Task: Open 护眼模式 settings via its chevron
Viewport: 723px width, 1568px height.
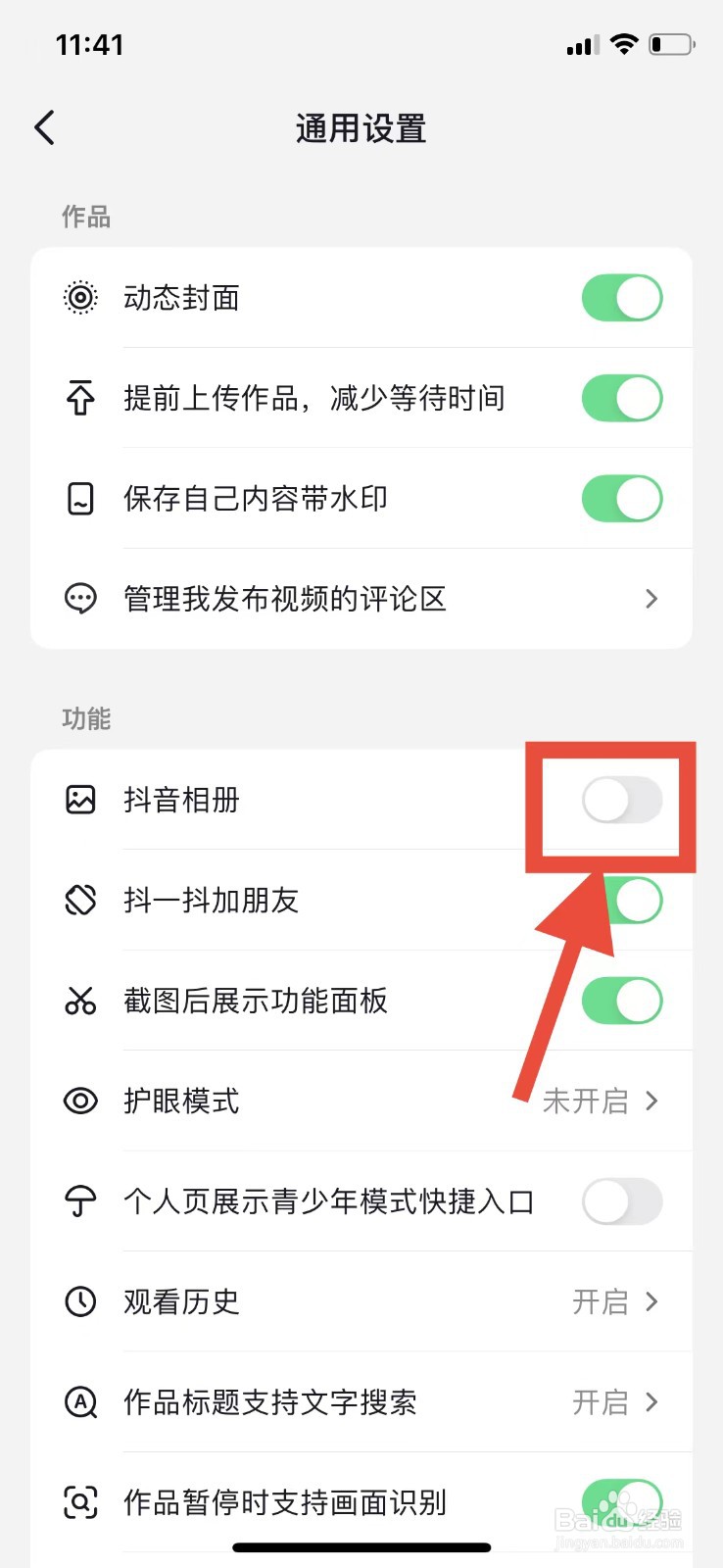Action: [x=650, y=1102]
